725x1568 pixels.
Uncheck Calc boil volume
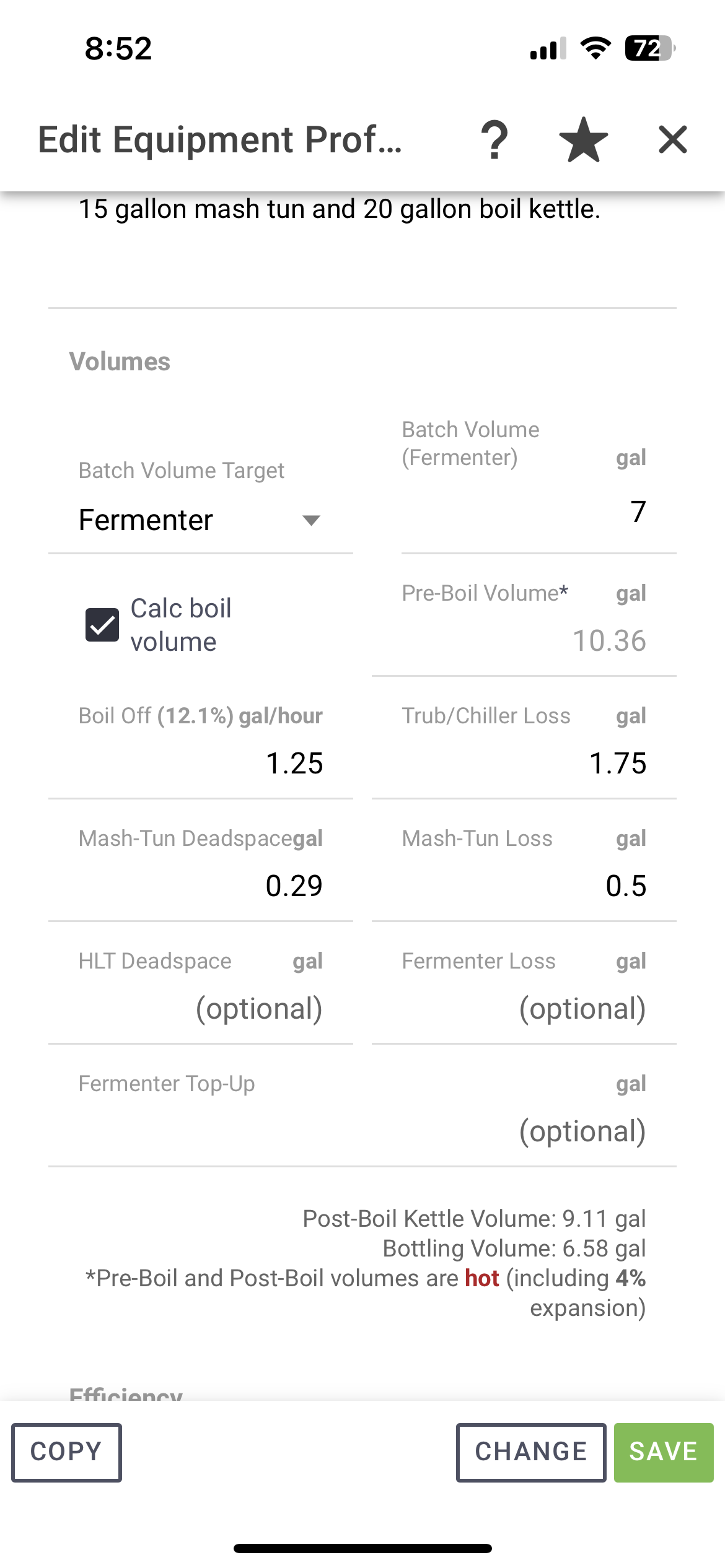[x=102, y=625]
